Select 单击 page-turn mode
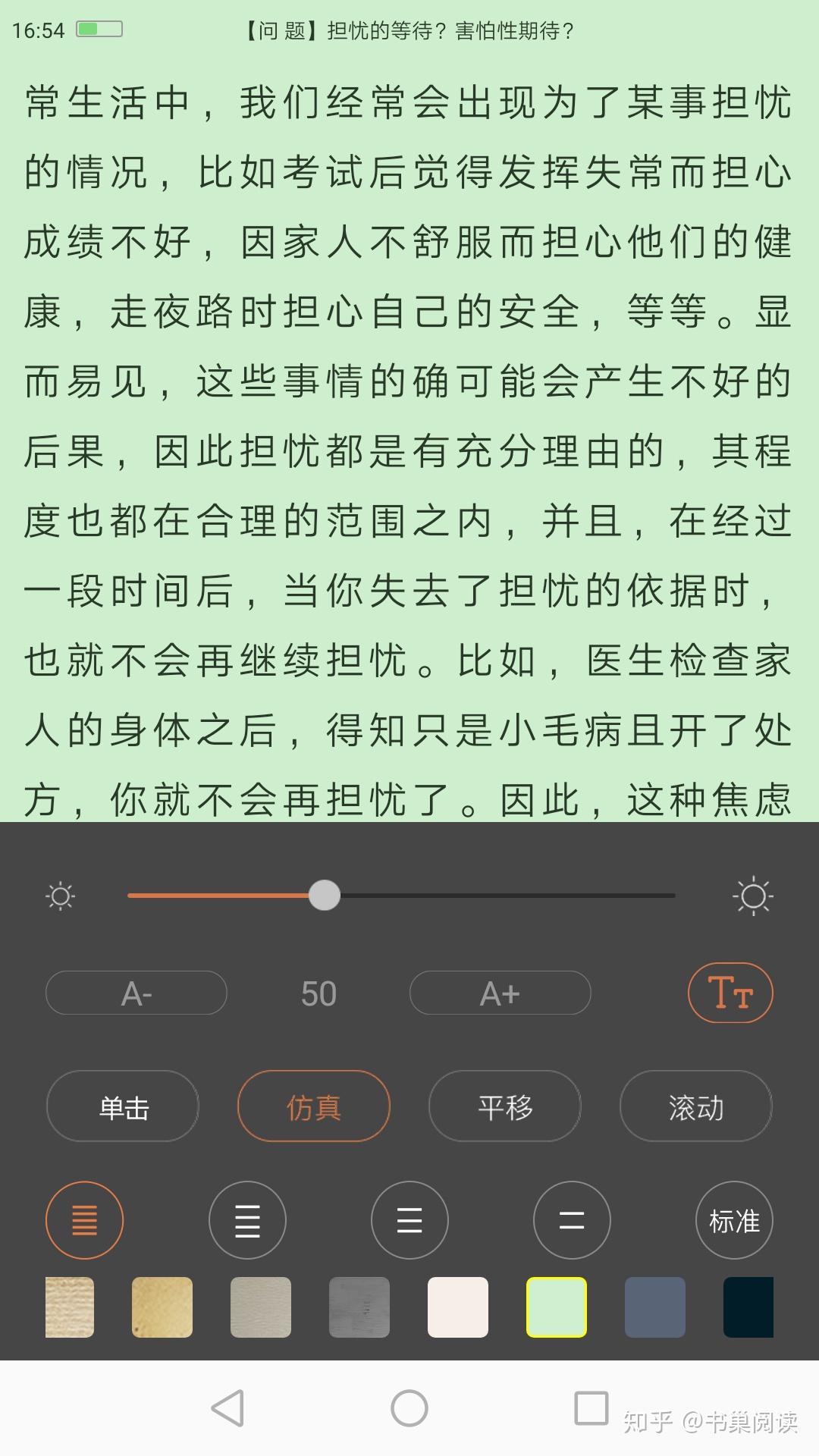Viewport: 819px width, 1456px height. [x=124, y=1107]
